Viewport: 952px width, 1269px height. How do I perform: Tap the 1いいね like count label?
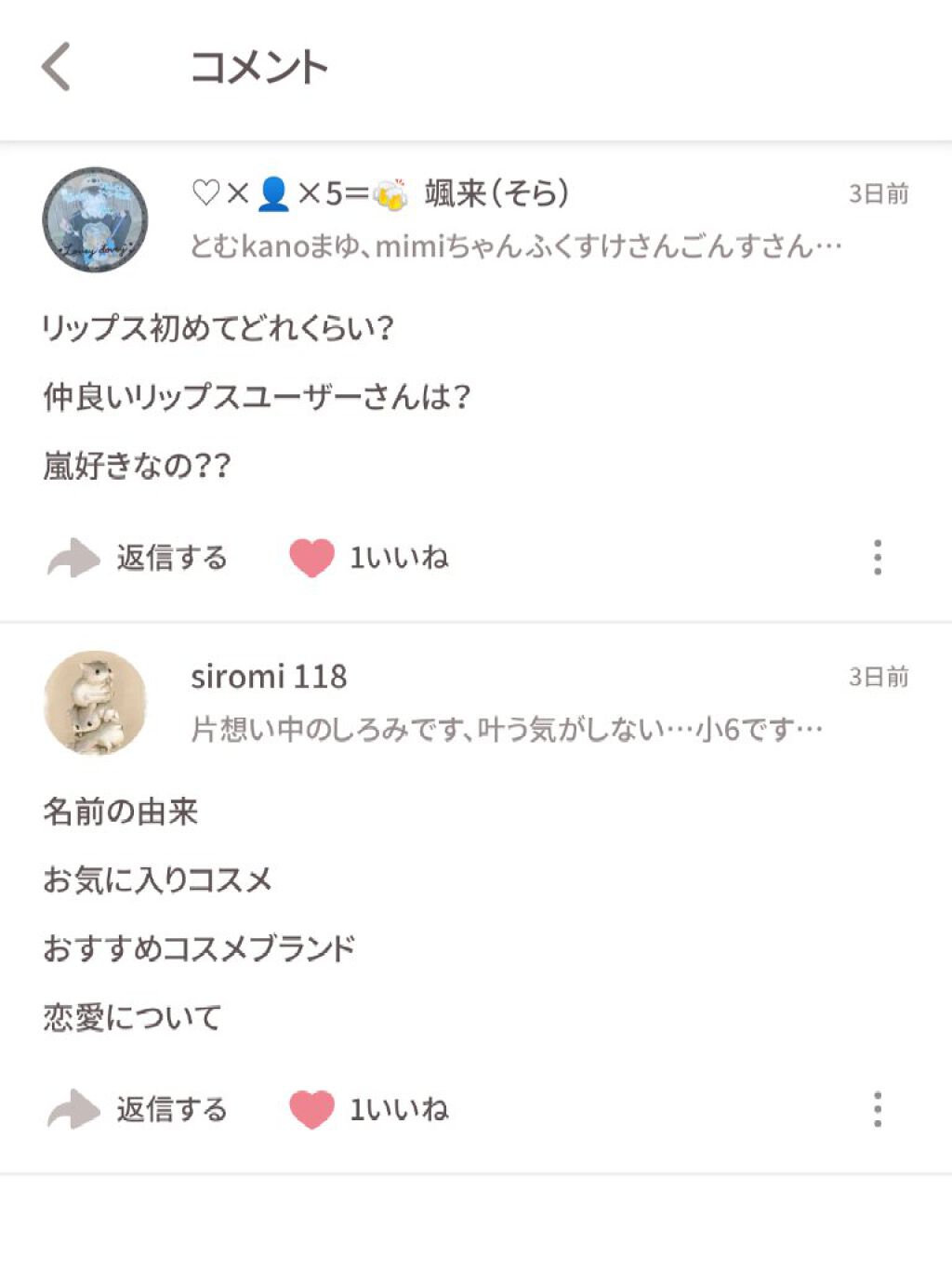click(x=399, y=558)
